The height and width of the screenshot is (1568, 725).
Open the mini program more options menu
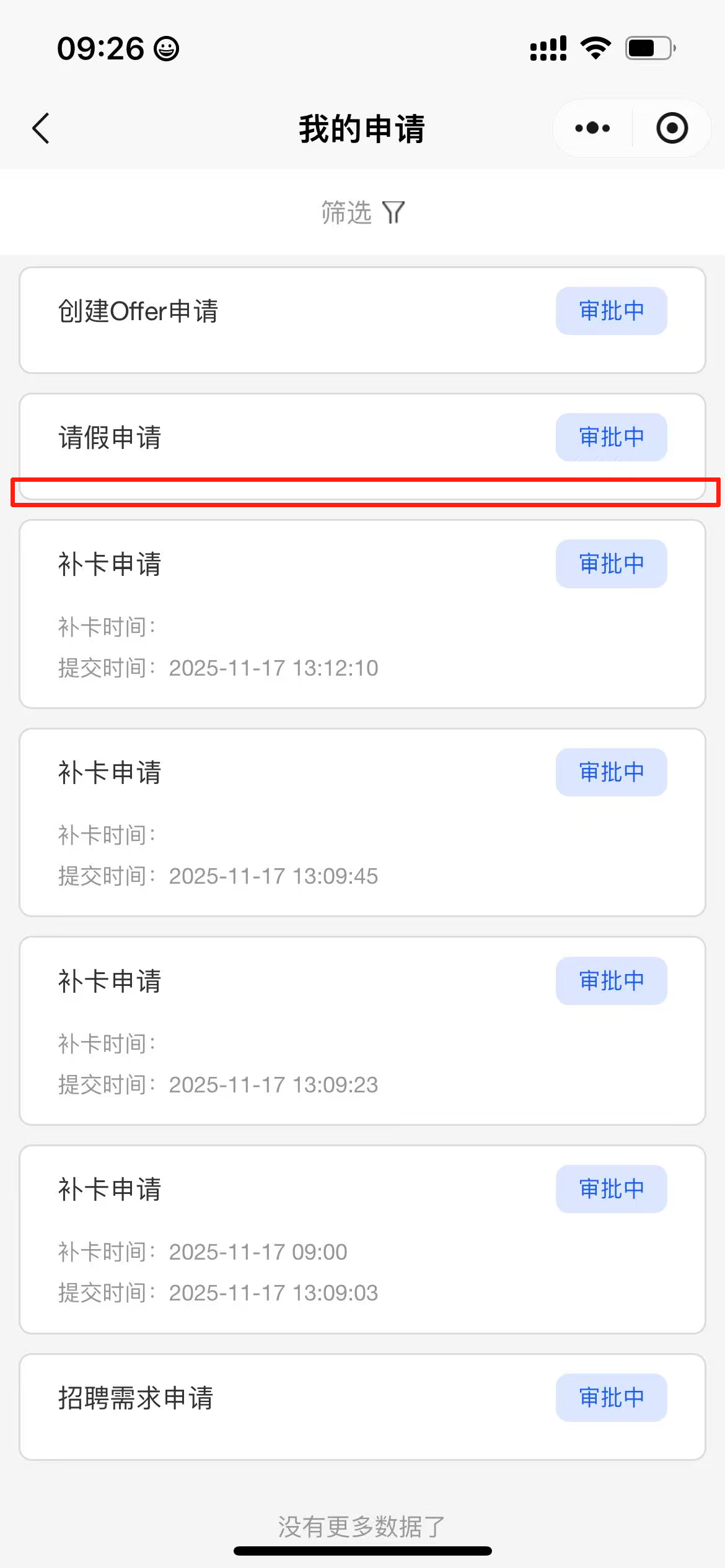[x=592, y=129]
